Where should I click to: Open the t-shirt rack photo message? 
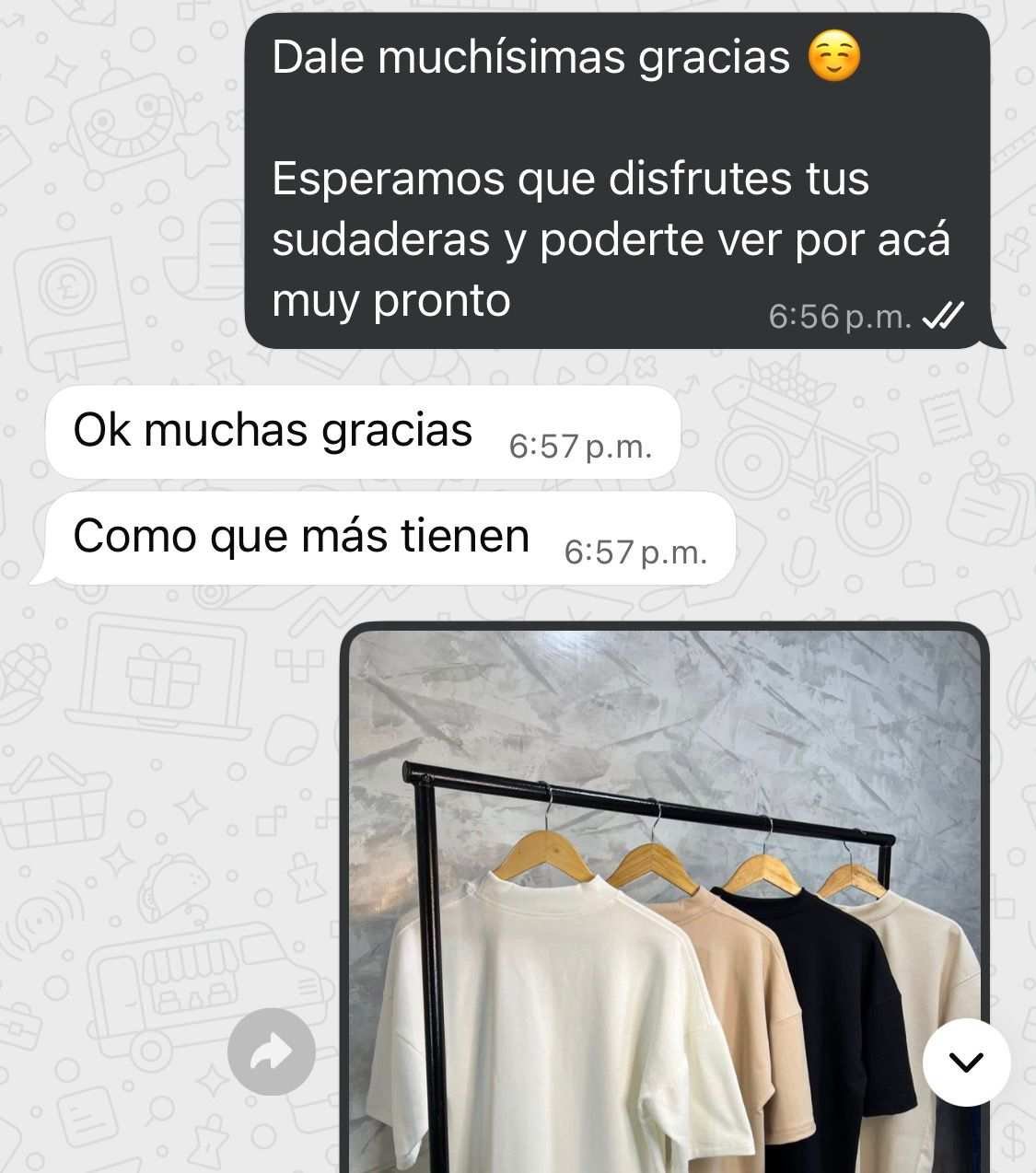[x=663, y=902]
